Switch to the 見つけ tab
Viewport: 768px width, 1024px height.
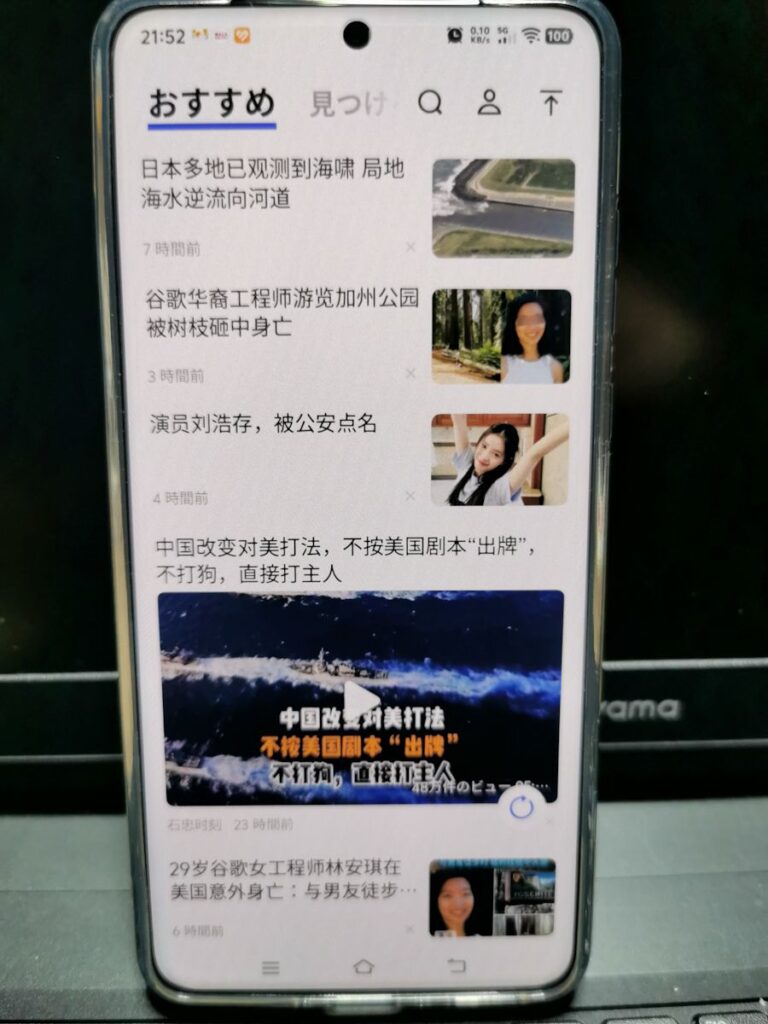click(x=347, y=104)
